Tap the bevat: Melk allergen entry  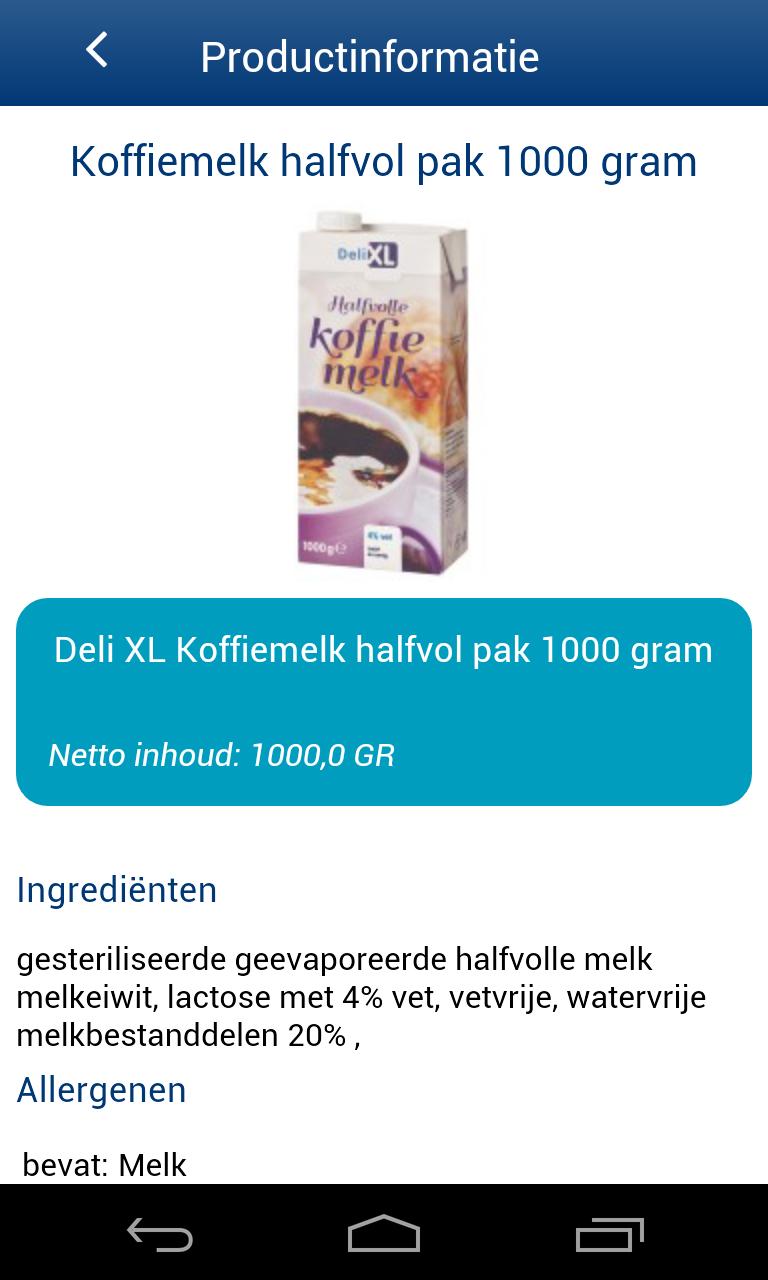point(105,1163)
